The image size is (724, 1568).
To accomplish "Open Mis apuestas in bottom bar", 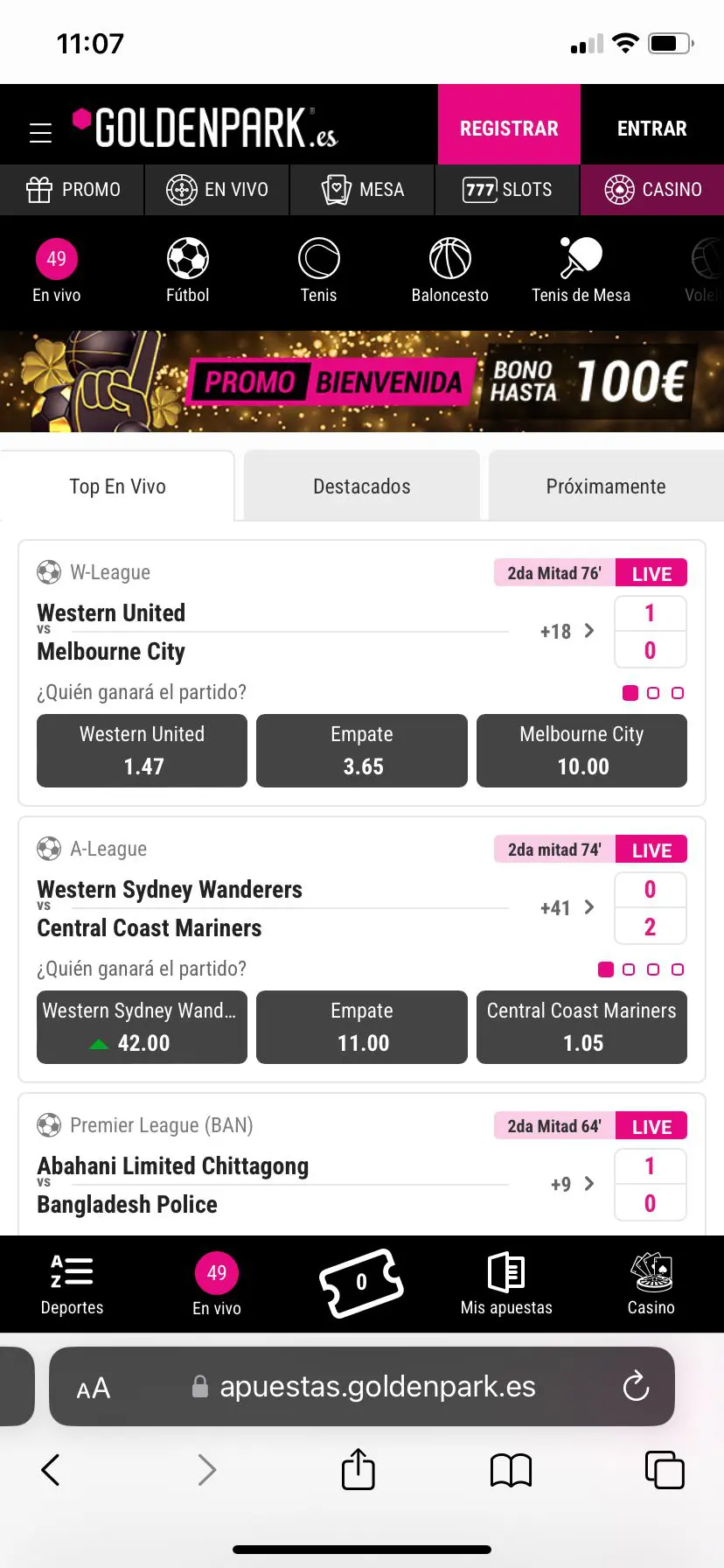I will (x=506, y=1284).
